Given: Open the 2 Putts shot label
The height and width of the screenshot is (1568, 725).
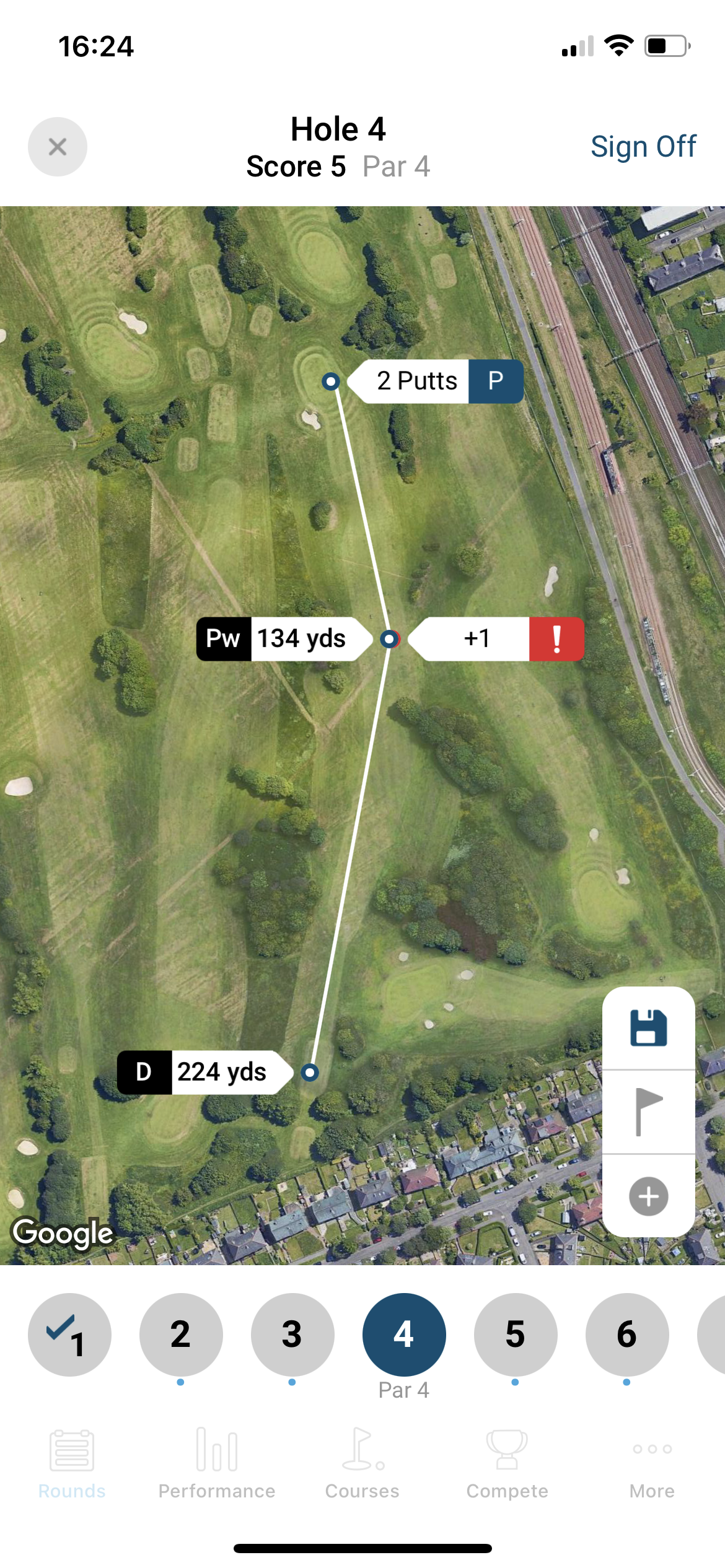Looking at the screenshot, I should point(436,381).
